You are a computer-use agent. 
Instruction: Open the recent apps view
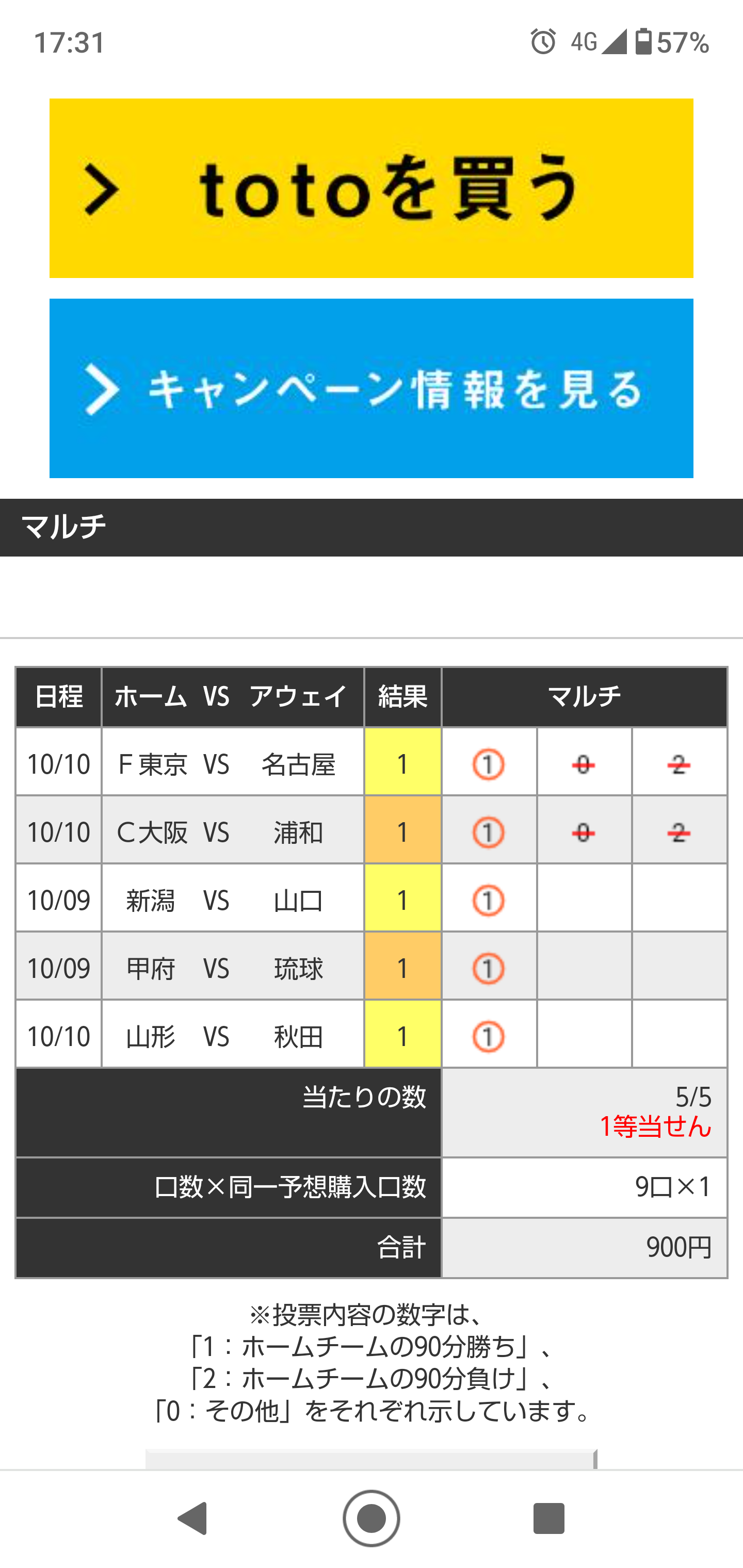coord(548,1518)
